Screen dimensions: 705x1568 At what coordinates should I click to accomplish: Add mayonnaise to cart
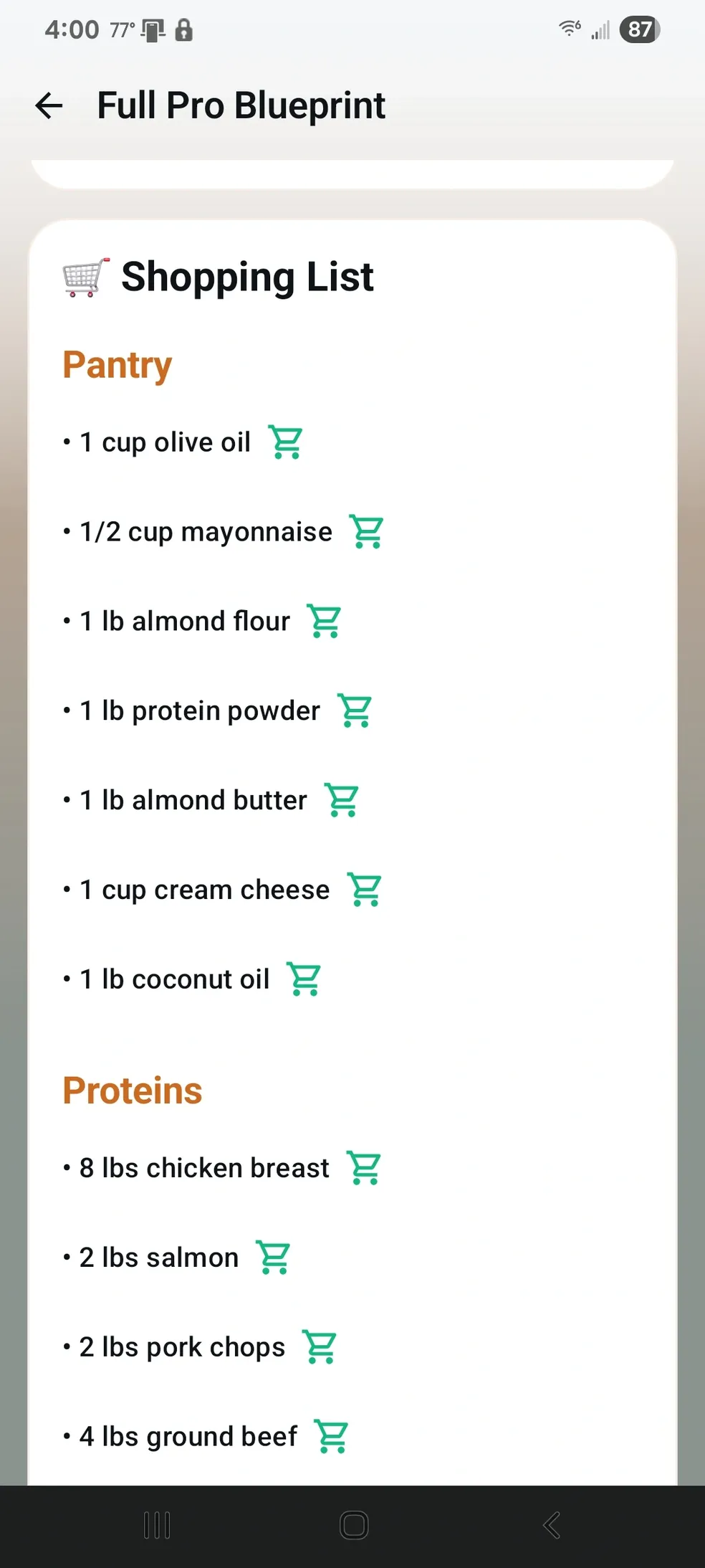click(x=367, y=532)
